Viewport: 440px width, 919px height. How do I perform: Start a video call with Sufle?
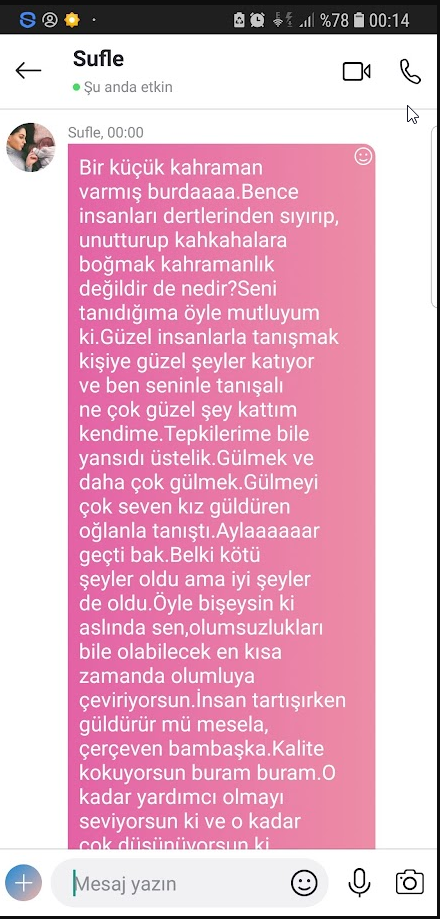(x=356, y=72)
